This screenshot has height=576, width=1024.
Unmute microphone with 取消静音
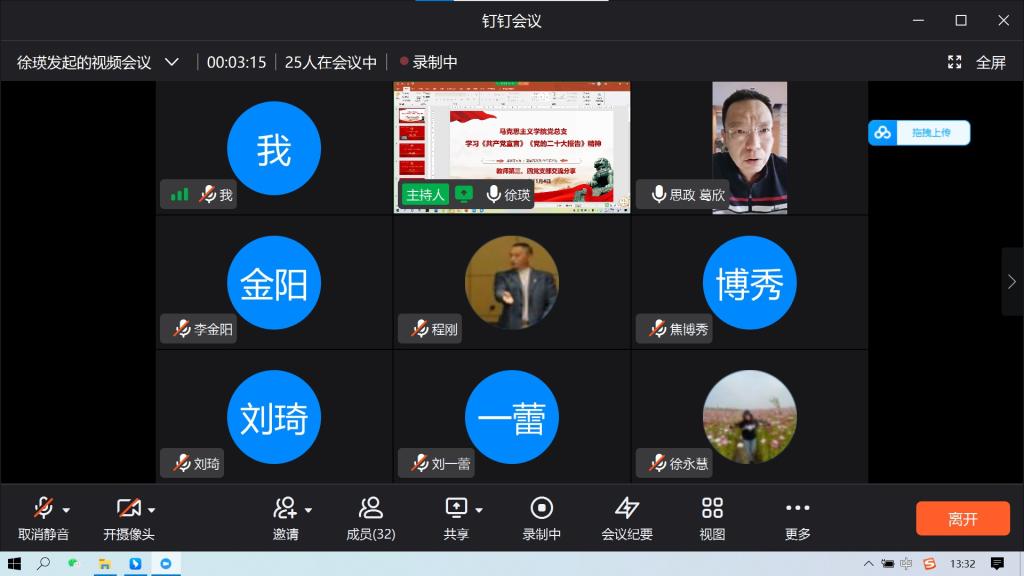pyautogui.click(x=43, y=518)
